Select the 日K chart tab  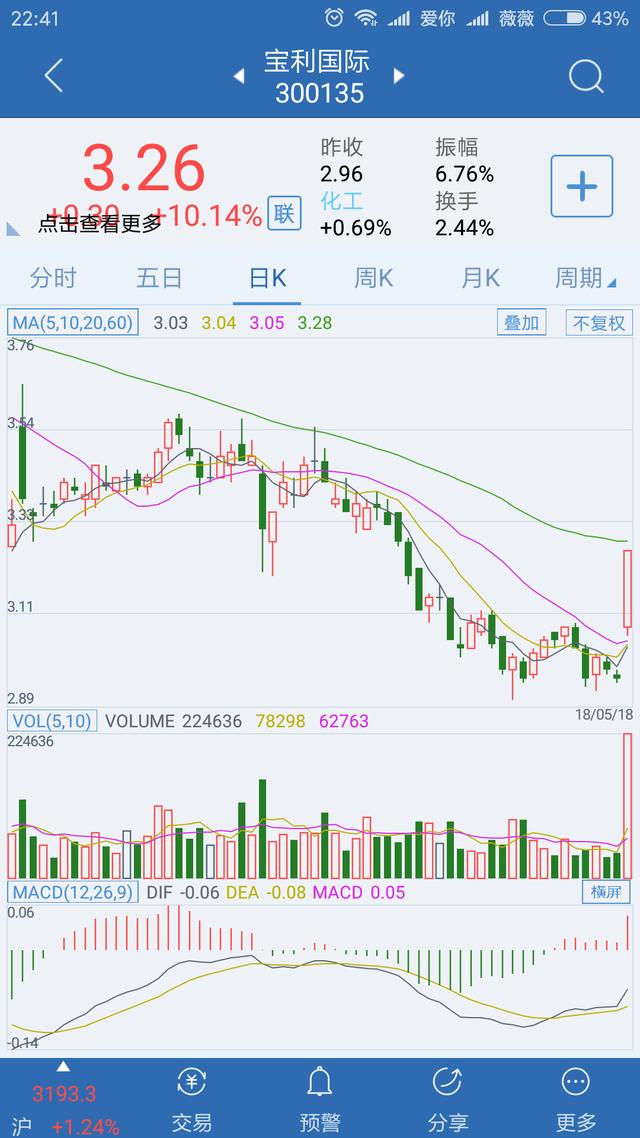click(x=267, y=278)
